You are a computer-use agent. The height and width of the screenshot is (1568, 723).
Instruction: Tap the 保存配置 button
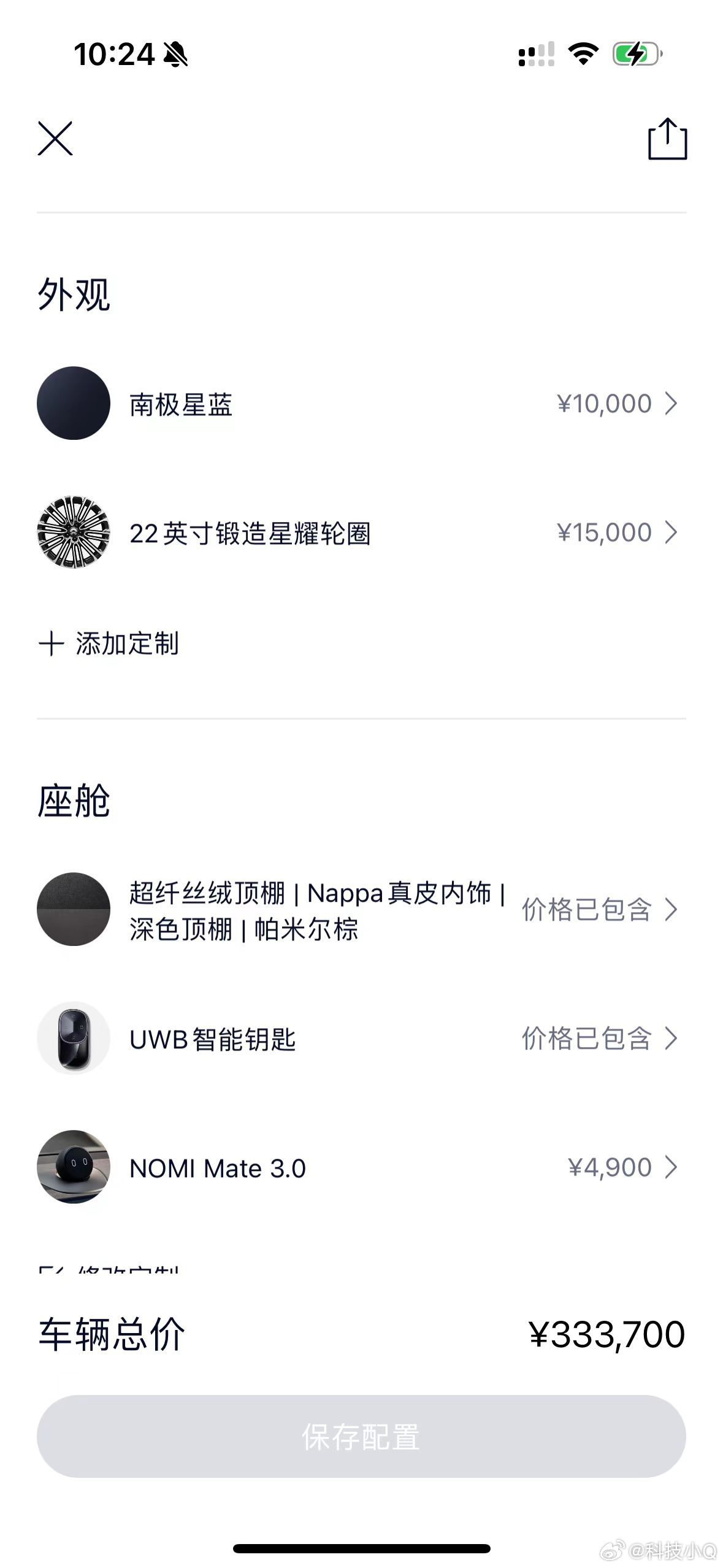coord(361,1437)
